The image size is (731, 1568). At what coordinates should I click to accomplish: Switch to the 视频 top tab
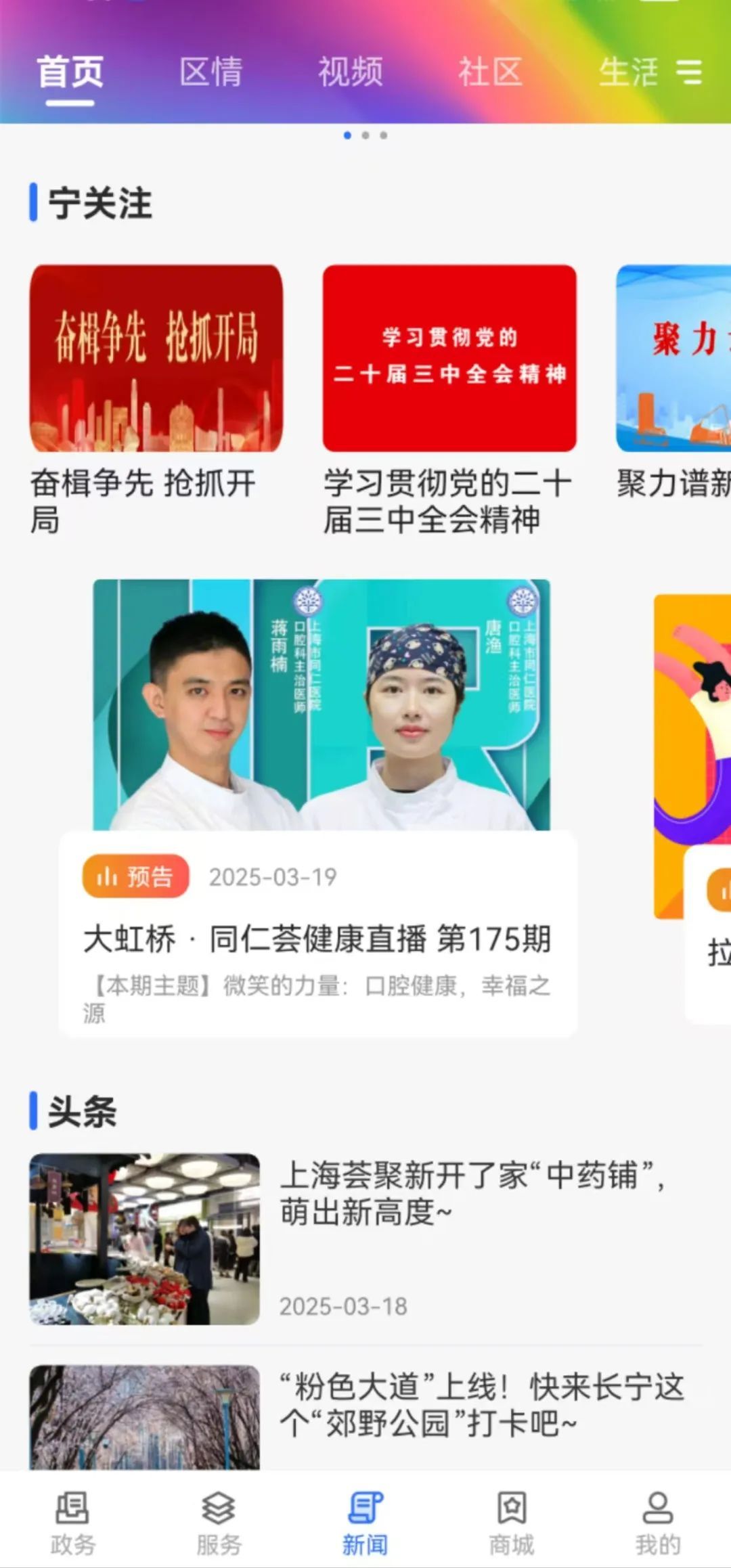[x=351, y=72]
